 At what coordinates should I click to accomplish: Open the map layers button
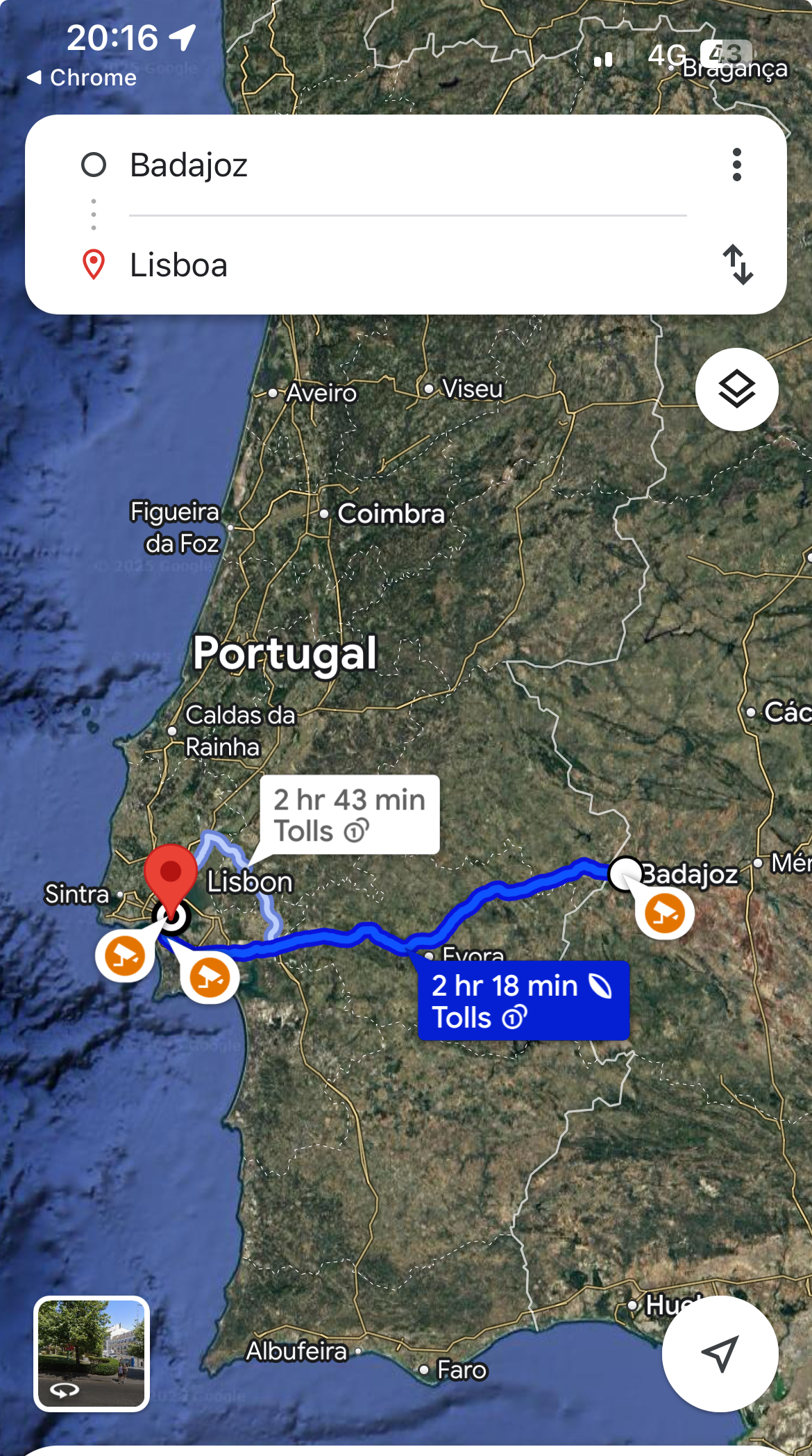(x=737, y=390)
